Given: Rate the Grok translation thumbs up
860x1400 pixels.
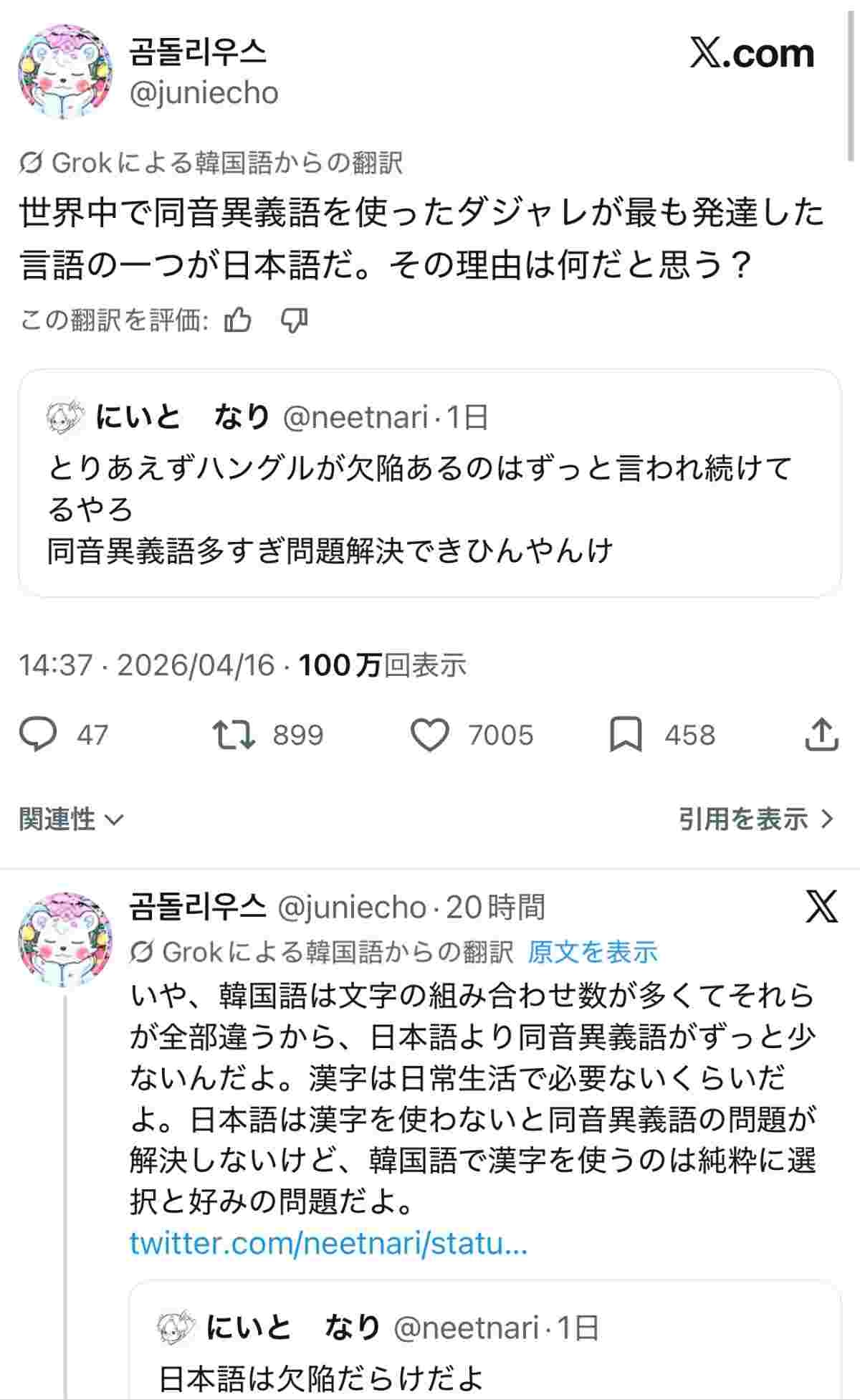Looking at the screenshot, I should point(237,320).
